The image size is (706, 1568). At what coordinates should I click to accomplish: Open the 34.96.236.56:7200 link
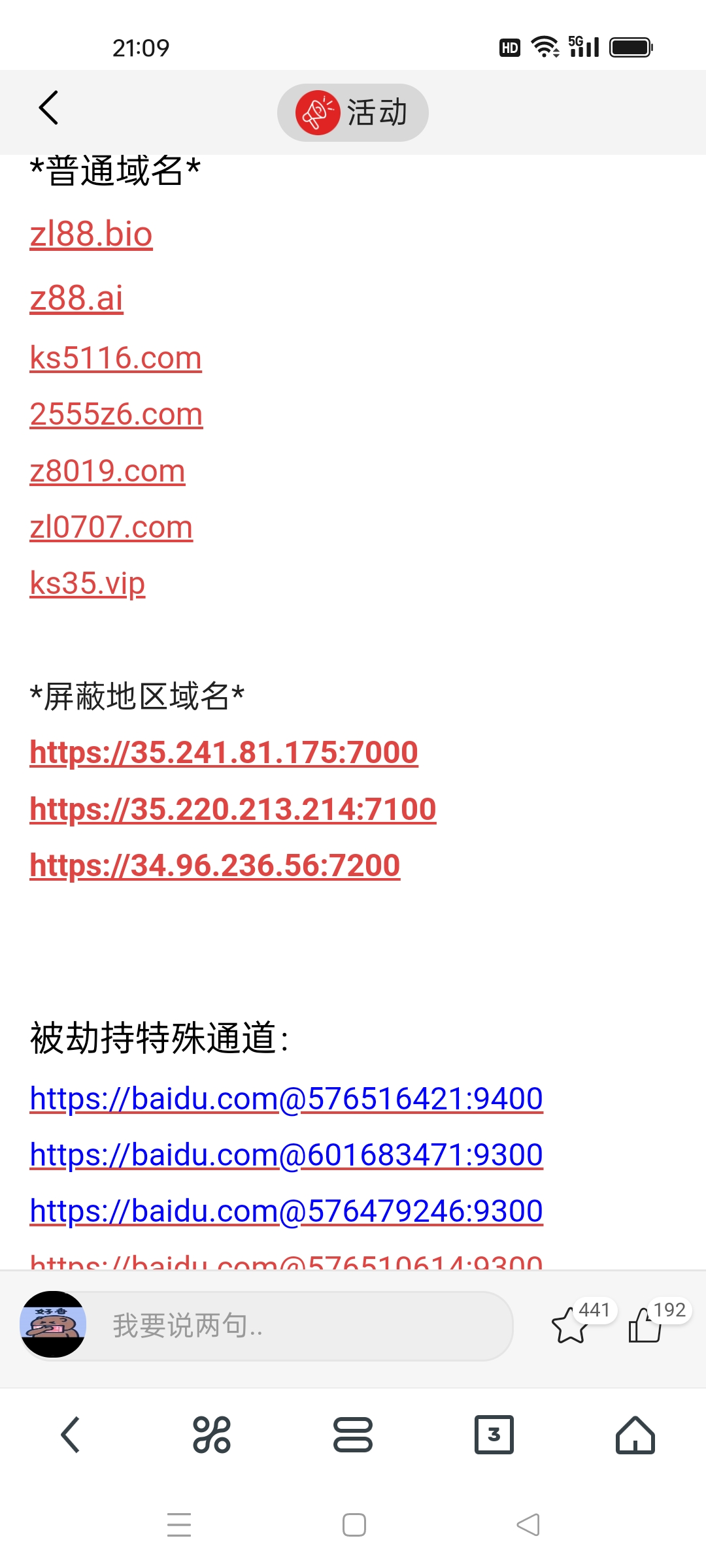(x=214, y=866)
